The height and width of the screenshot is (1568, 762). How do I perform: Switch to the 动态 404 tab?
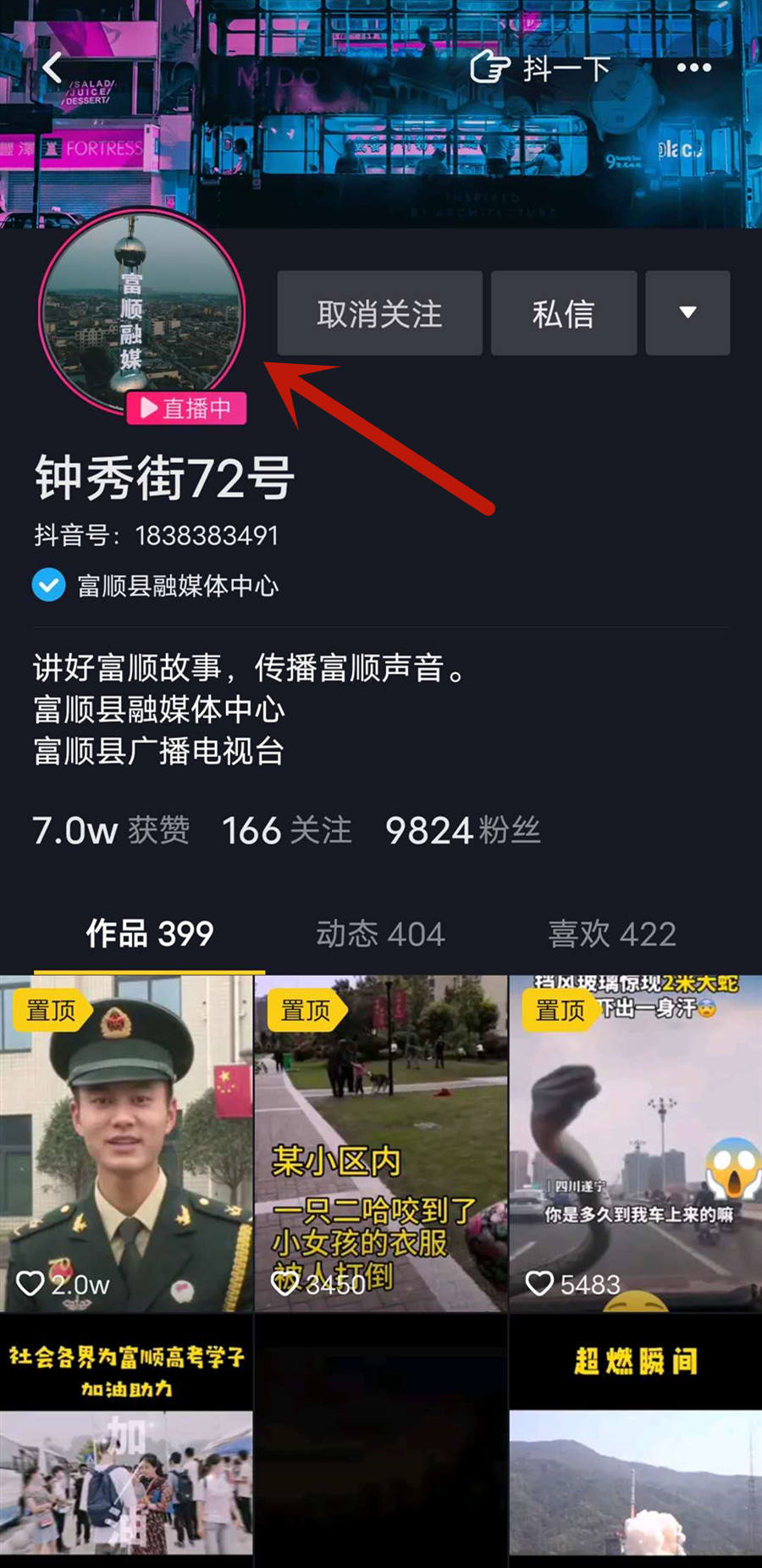380,934
